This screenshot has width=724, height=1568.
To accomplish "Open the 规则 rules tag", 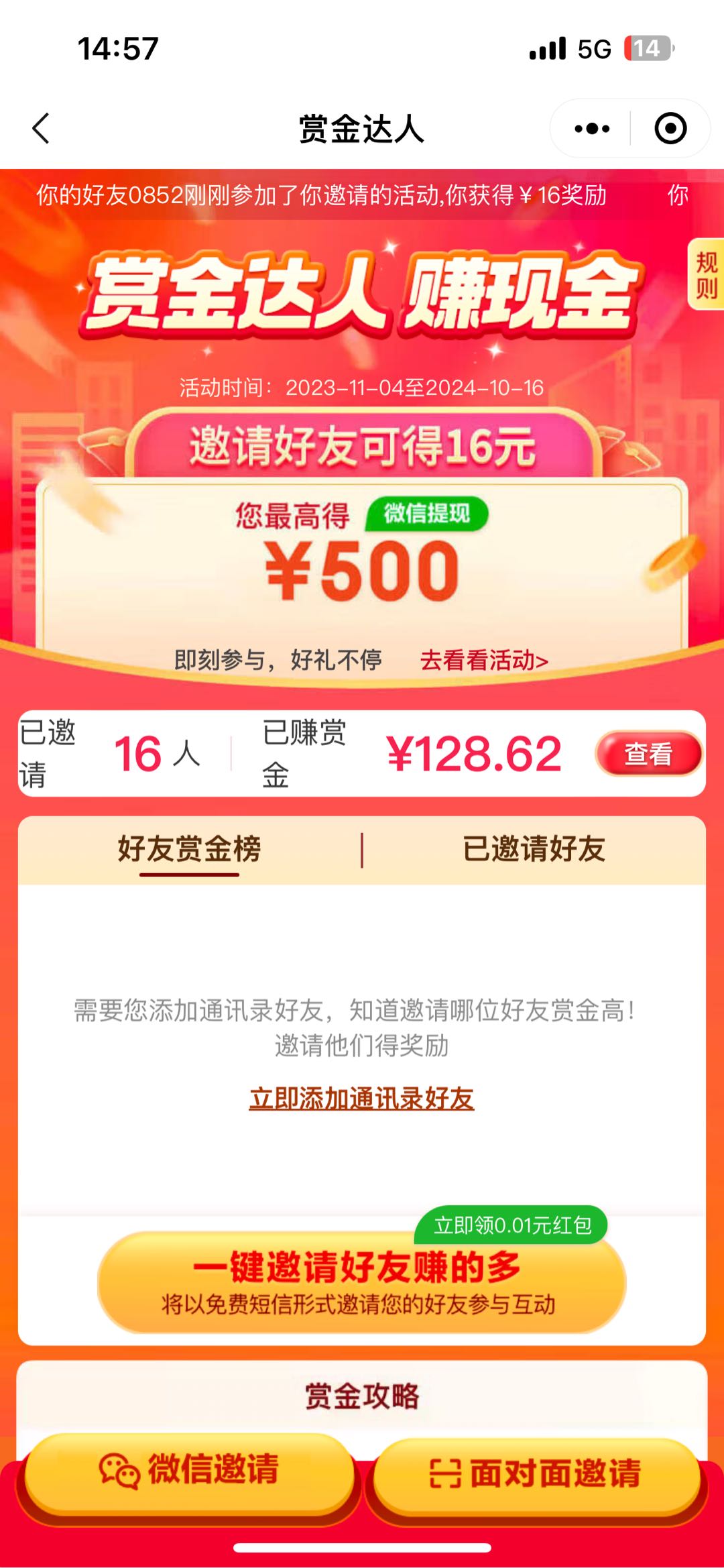I will (706, 274).
